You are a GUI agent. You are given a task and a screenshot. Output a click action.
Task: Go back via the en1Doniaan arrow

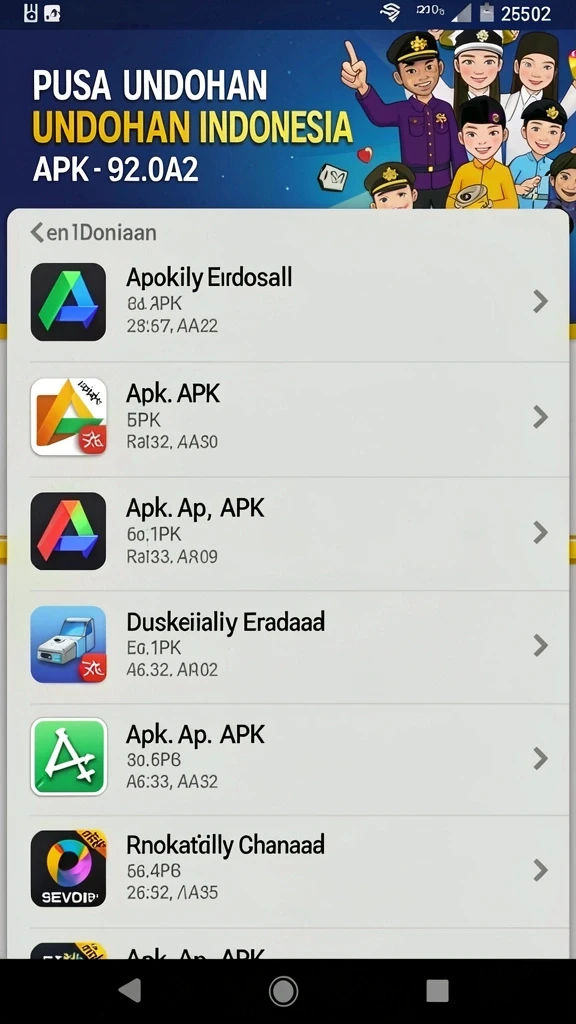pyautogui.click(x=37, y=232)
